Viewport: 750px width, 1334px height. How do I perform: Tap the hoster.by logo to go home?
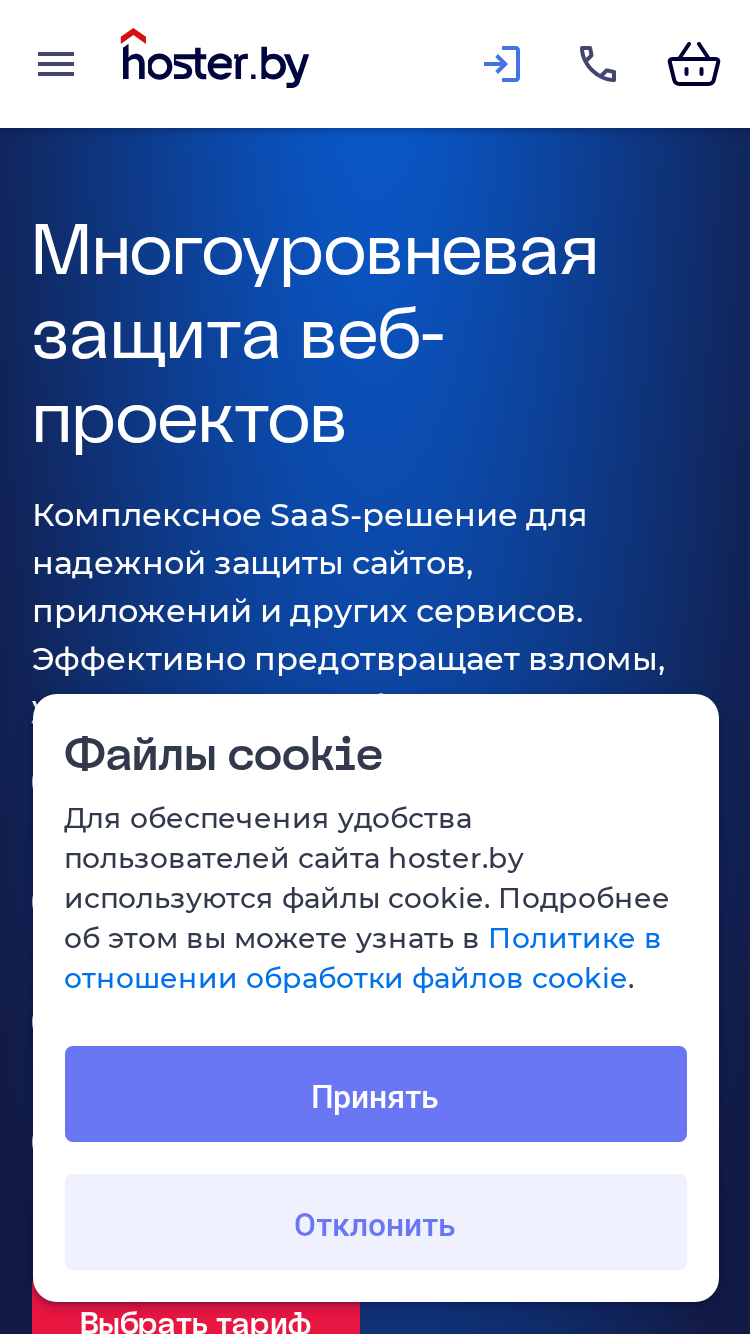click(215, 59)
